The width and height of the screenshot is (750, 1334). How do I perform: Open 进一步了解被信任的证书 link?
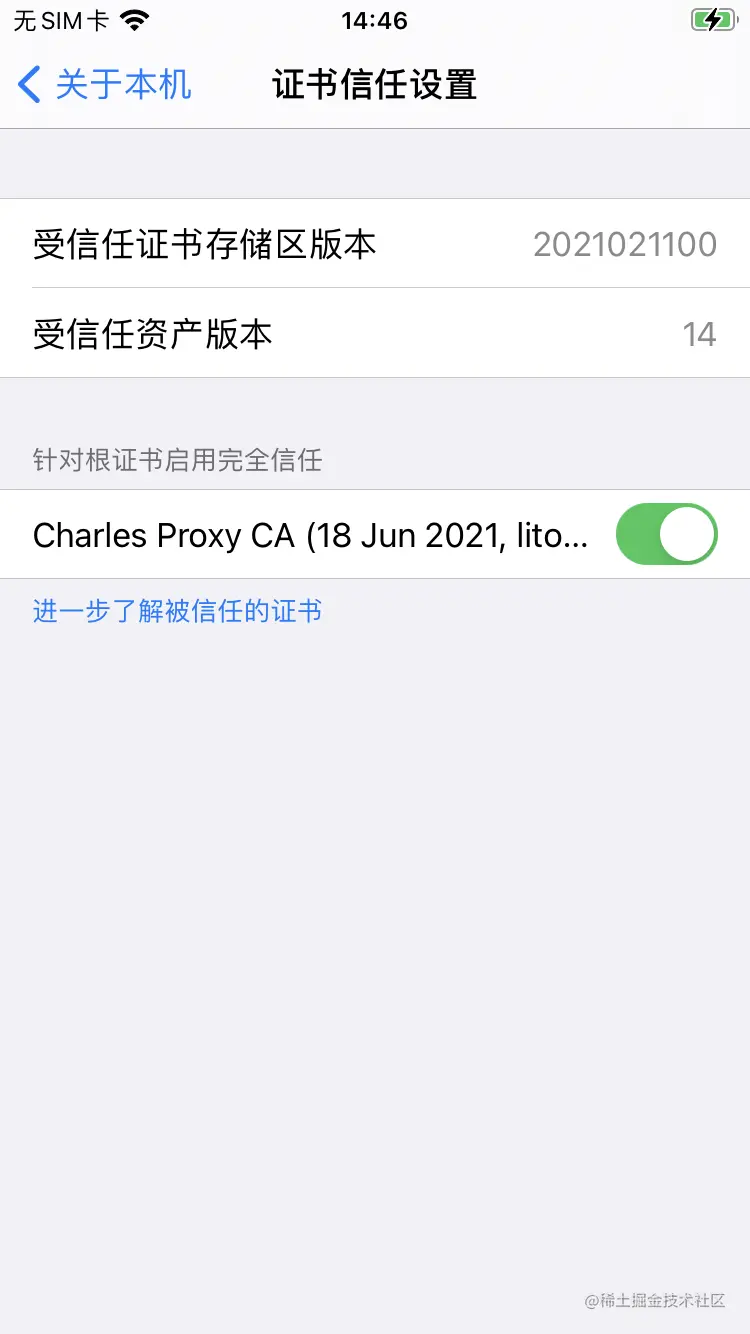coord(176,611)
